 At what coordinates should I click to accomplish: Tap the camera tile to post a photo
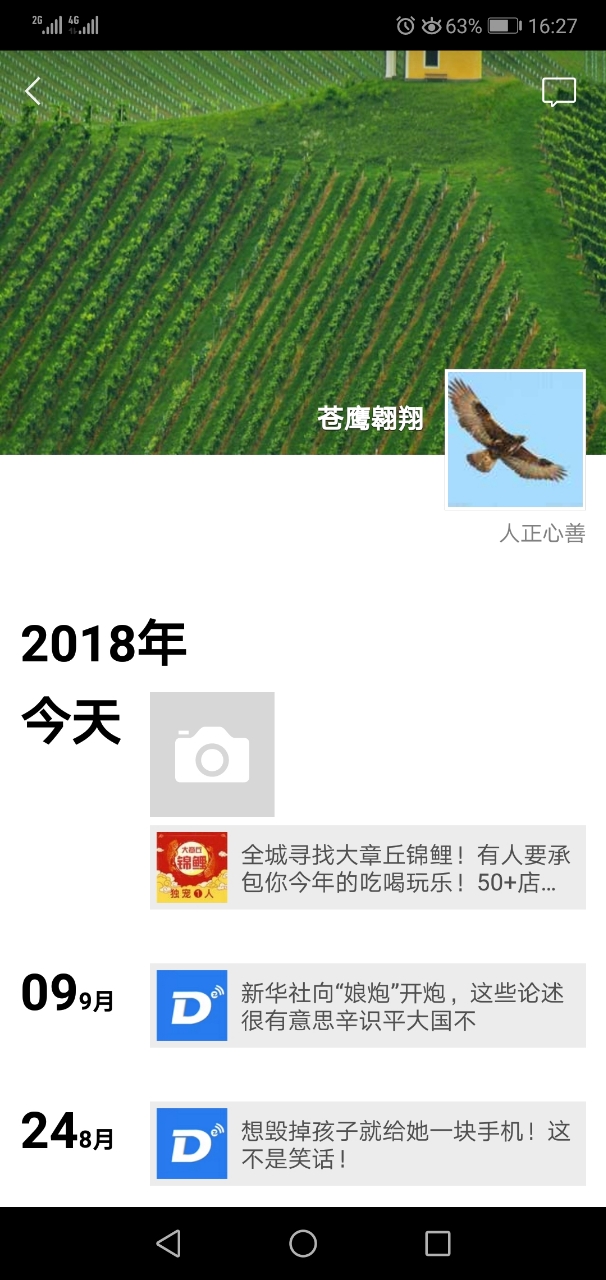point(212,754)
